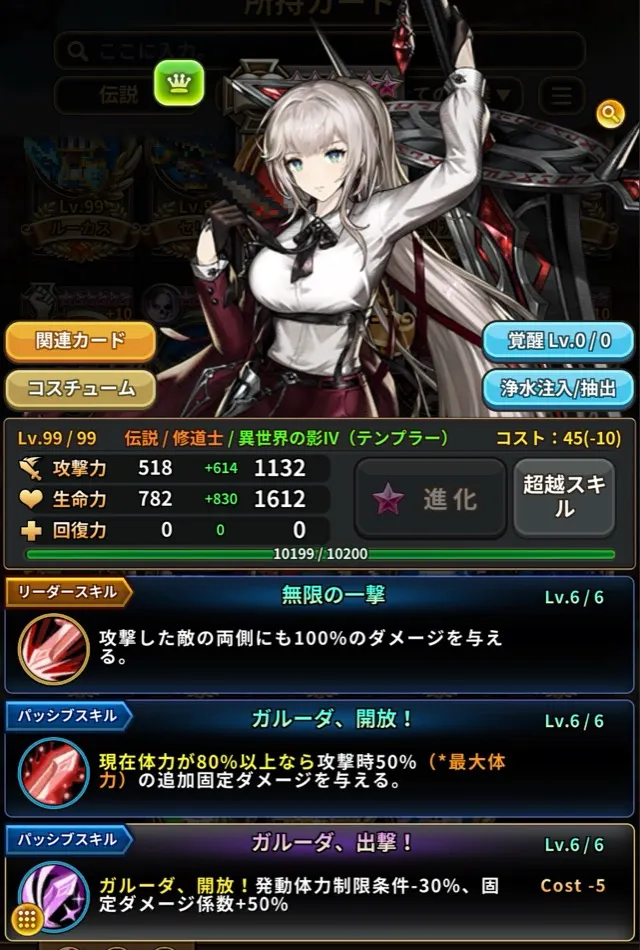Tap the 進化 evolution button
The width and height of the screenshot is (640, 950).
tap(430, 499)
